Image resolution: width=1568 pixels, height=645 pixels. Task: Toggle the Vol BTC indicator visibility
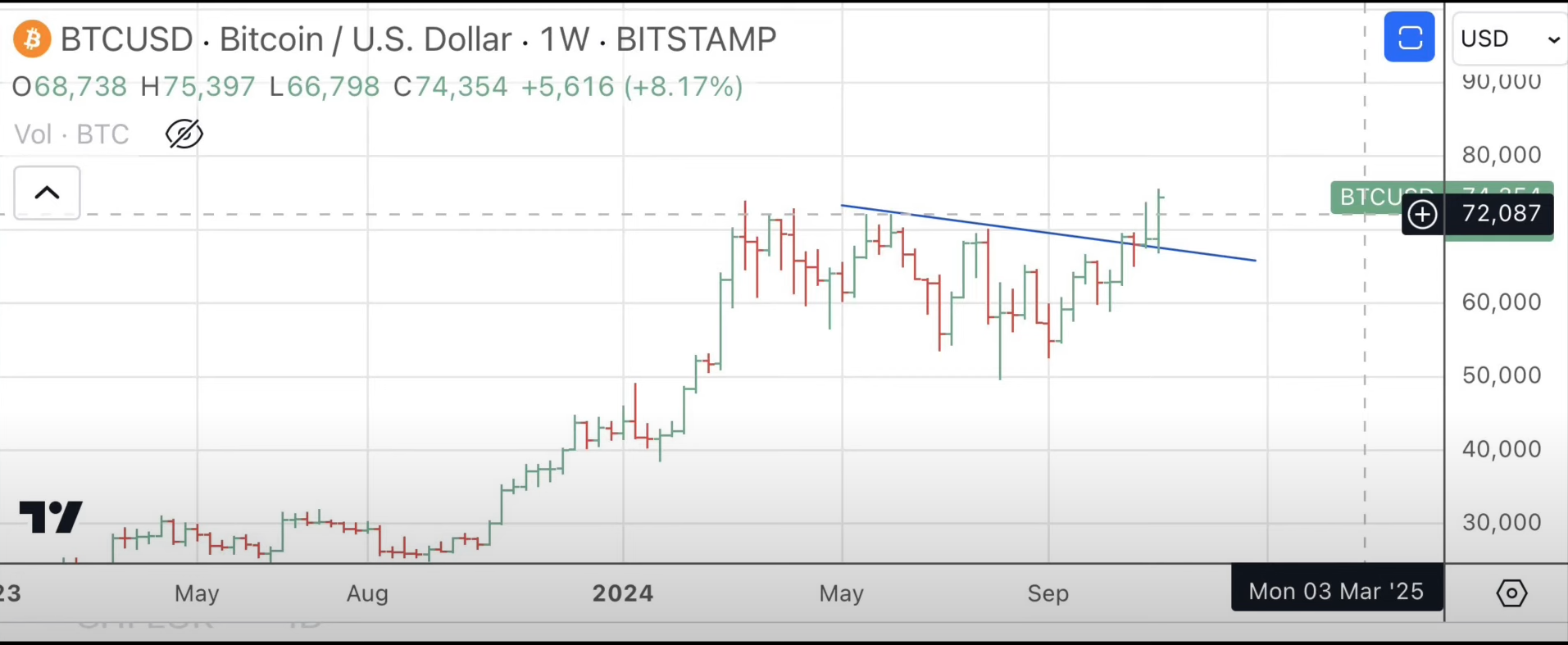184,134
